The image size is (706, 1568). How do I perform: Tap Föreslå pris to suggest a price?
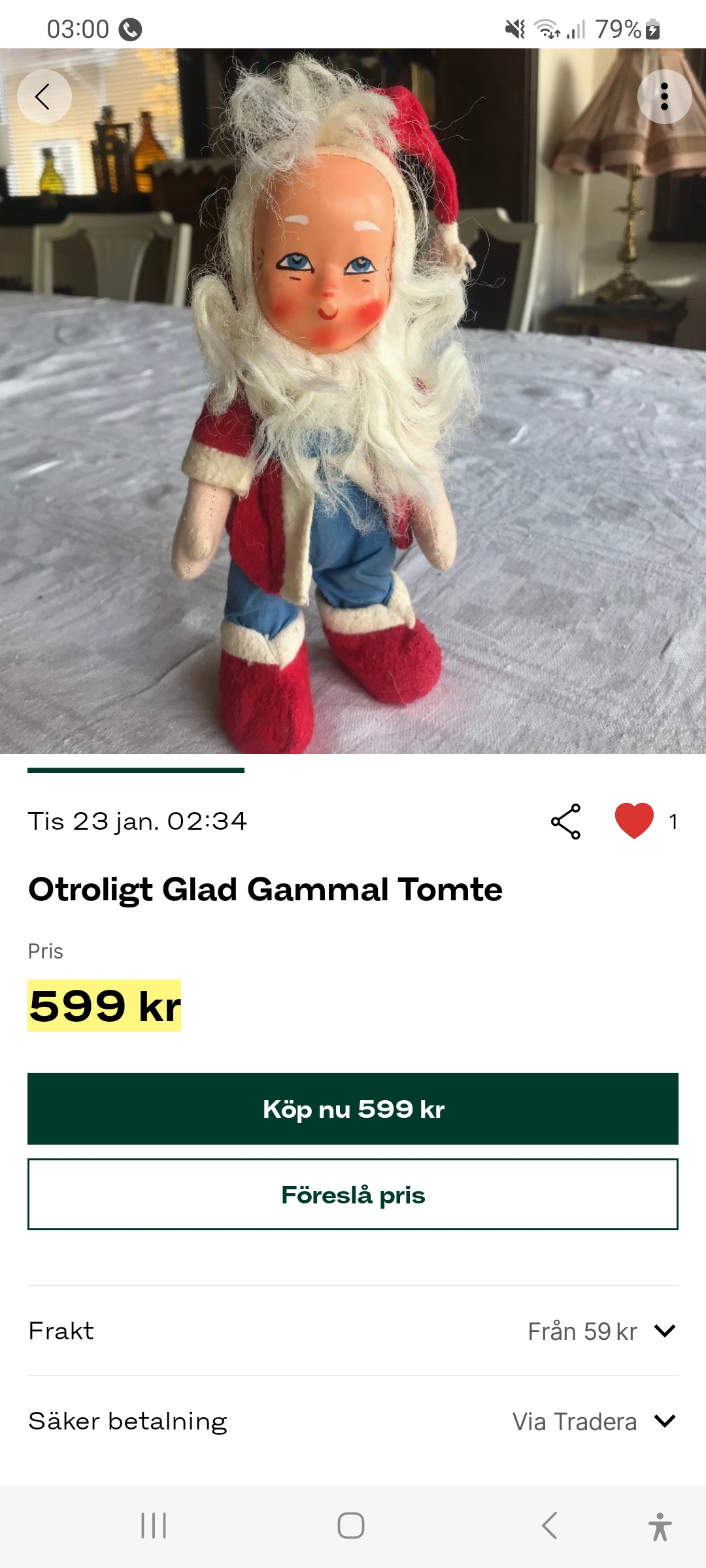point(353,1194)
